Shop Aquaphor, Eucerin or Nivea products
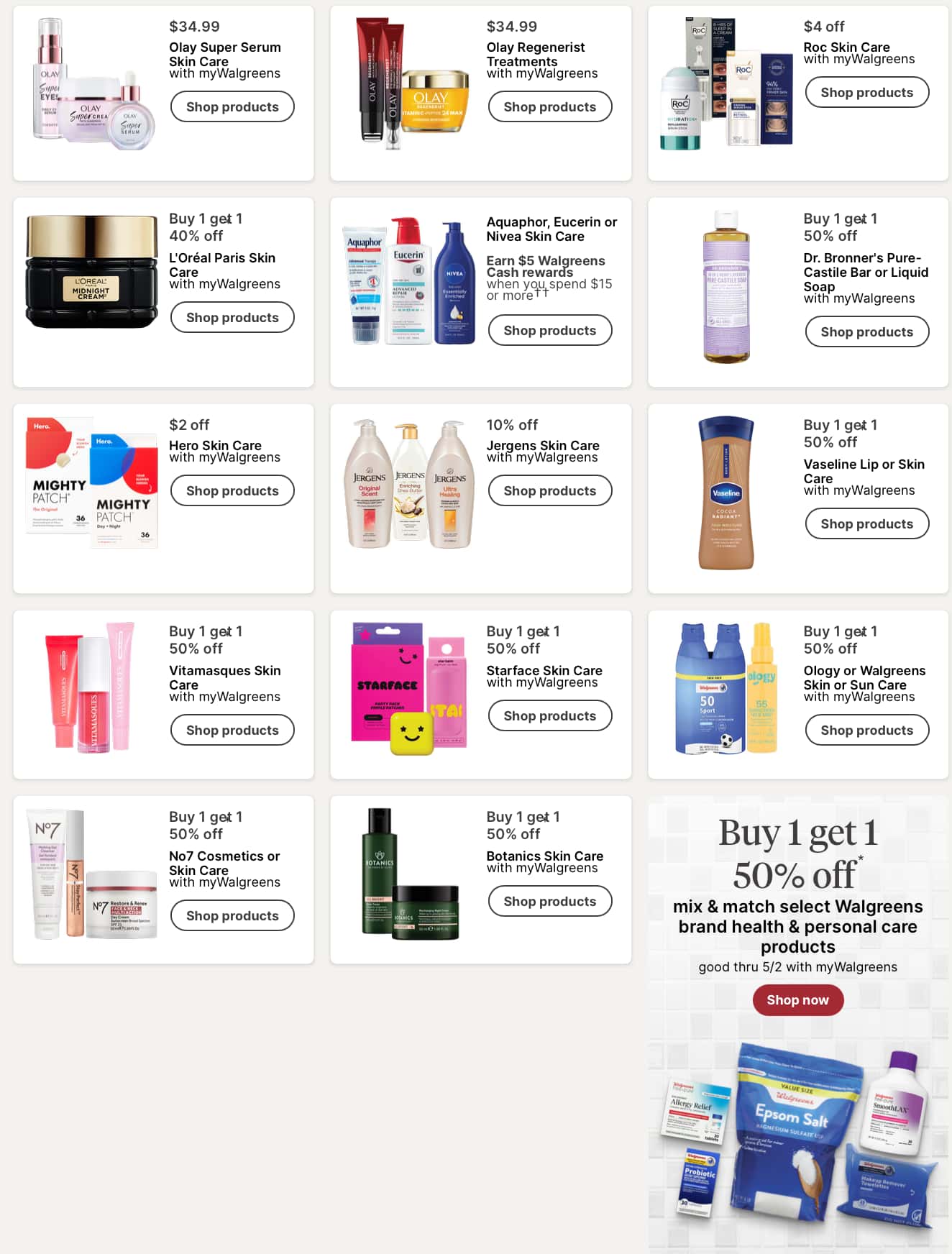This screenshot has width=952, height=1254. (x=549, y=330)
